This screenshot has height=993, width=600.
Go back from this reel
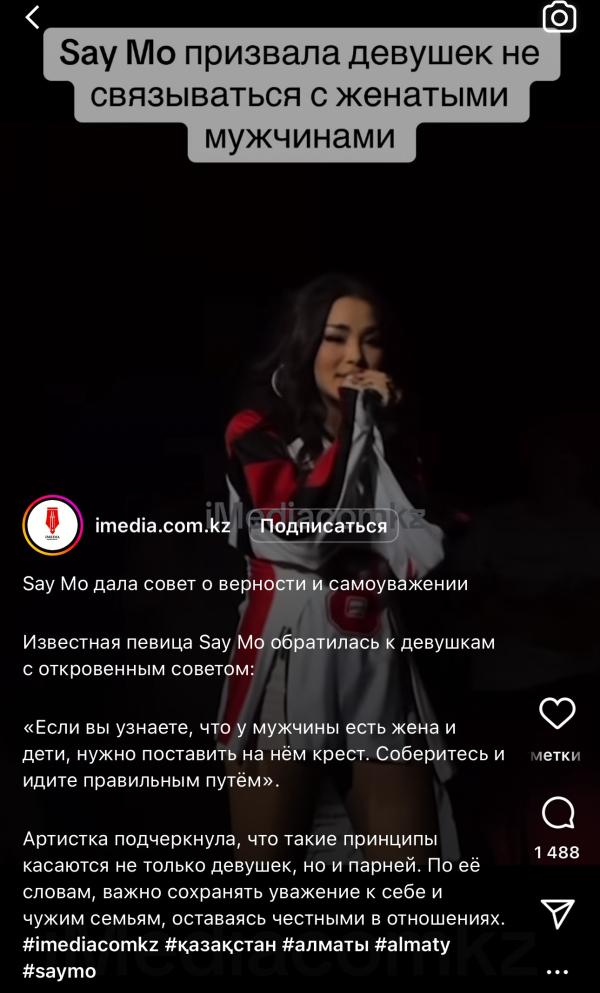(x=32, y=17)
